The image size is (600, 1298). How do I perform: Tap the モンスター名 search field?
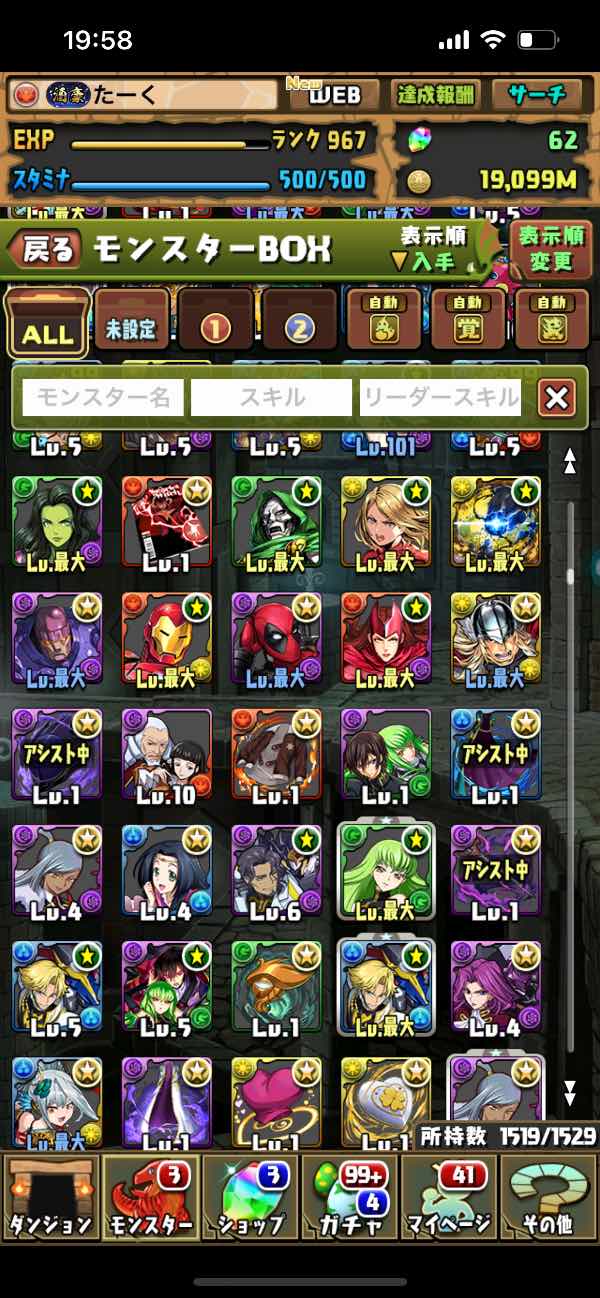103,398
